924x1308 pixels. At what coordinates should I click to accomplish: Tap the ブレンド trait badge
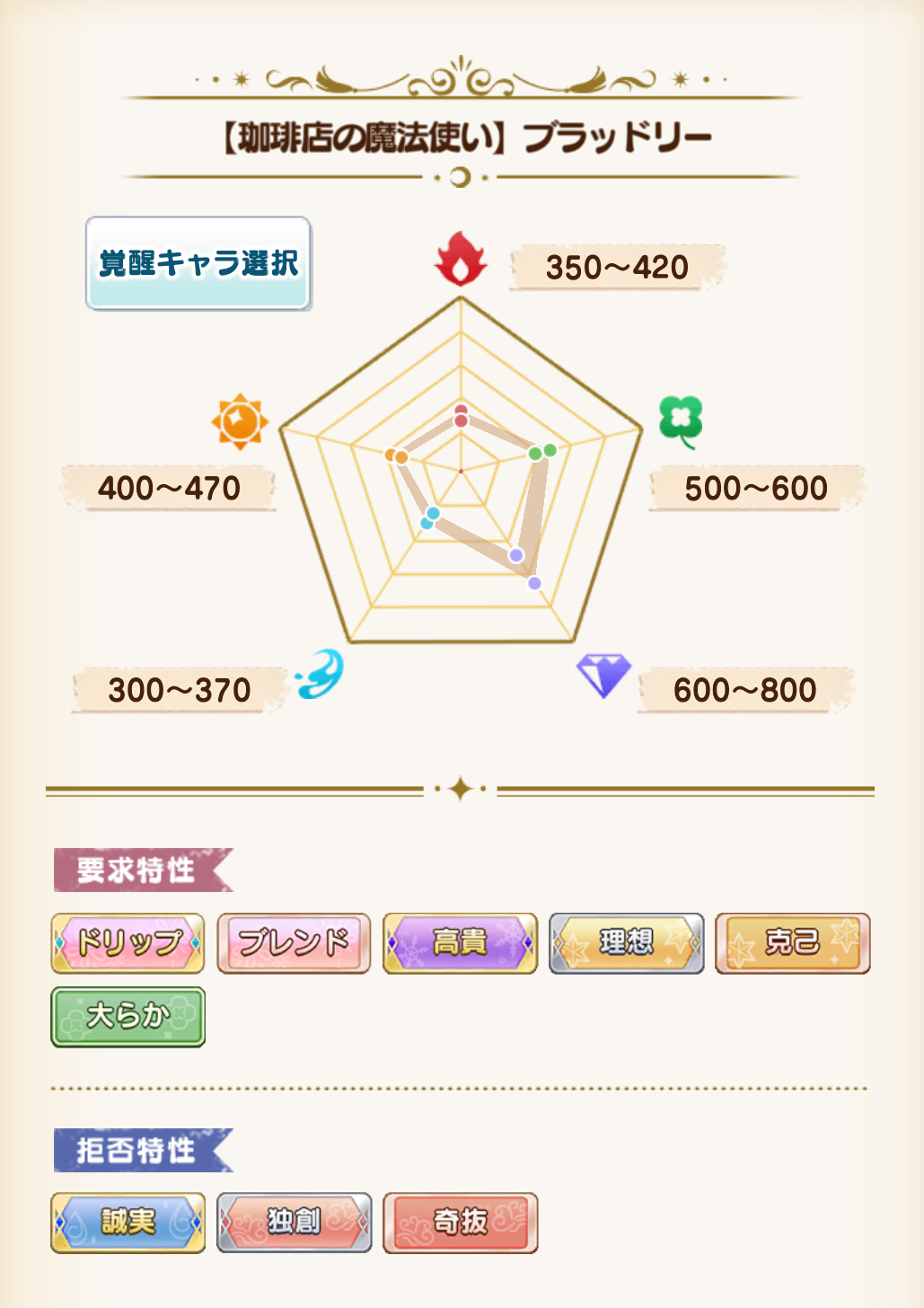click(294, 943)
